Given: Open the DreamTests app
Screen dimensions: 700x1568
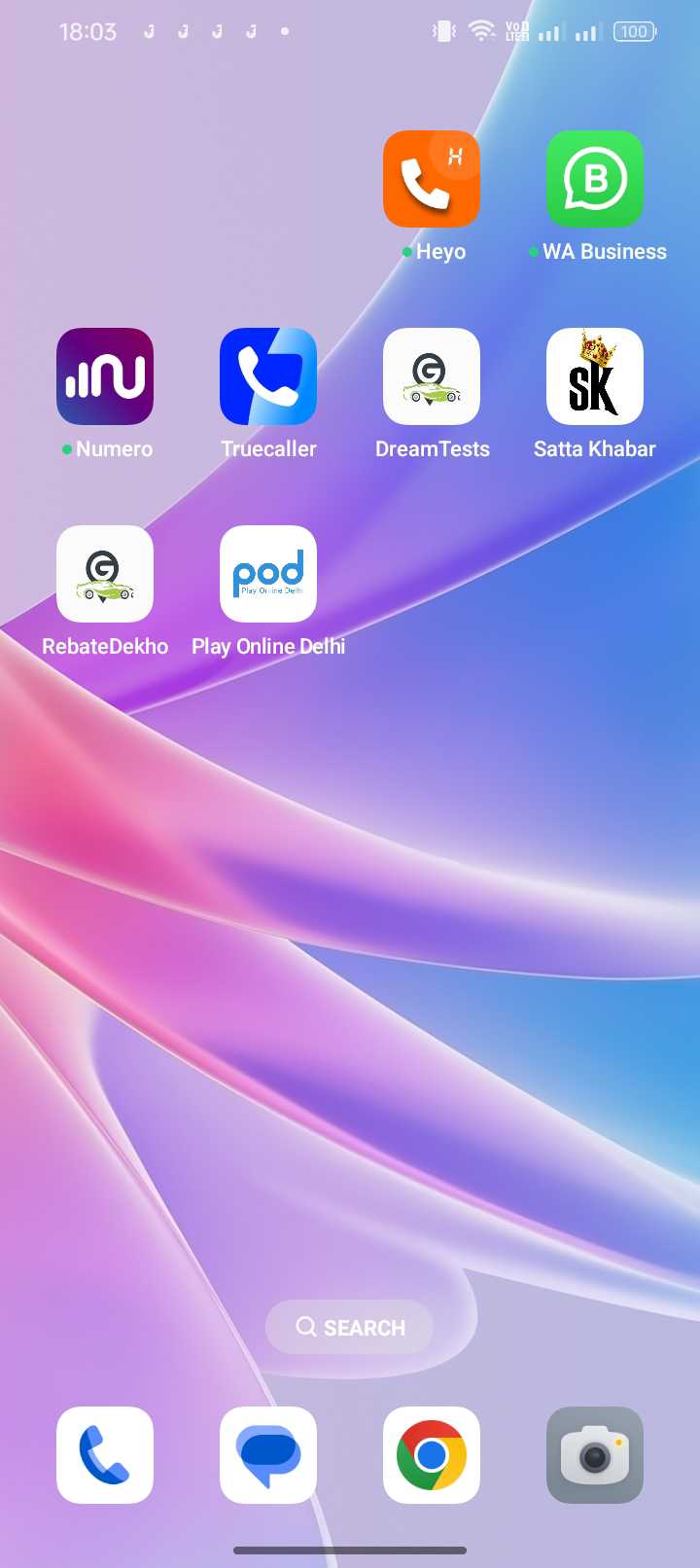Looking at the screenshot, I should (432, 377).
